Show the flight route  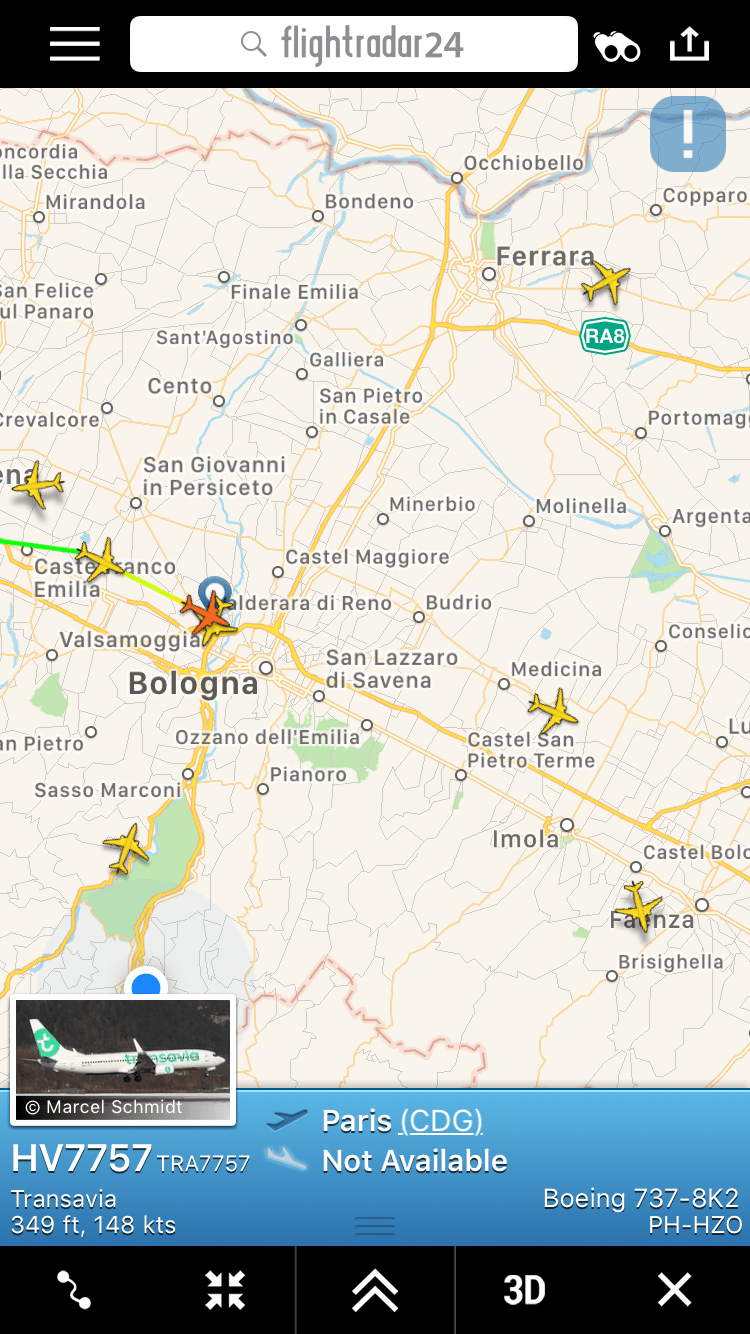point(74,1290)
